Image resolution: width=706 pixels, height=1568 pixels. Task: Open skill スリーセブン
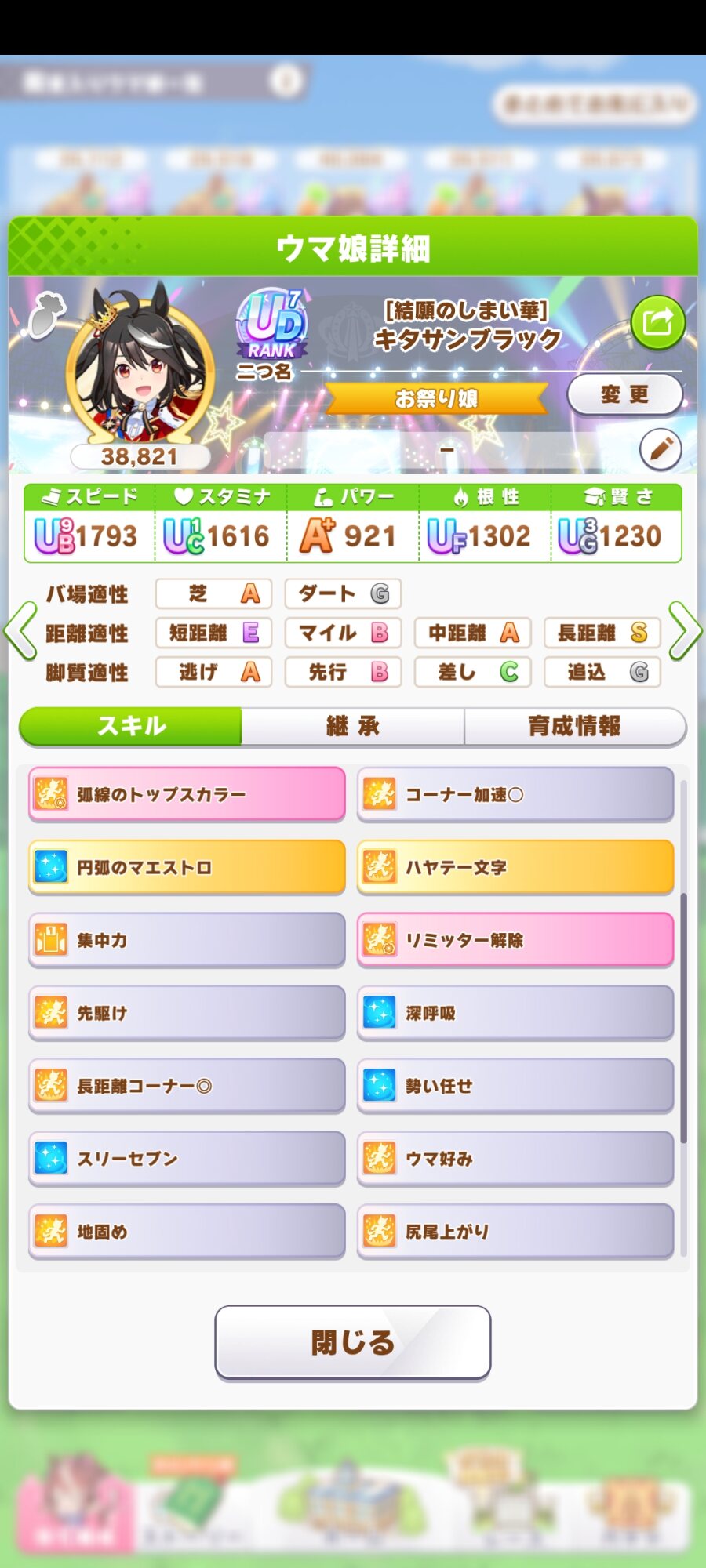[x=187, y=1159]
